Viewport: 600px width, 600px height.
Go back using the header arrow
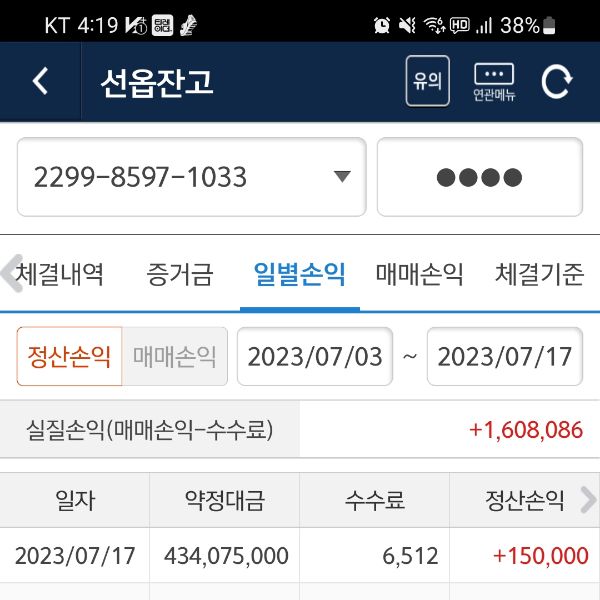(x=40, y=82)
